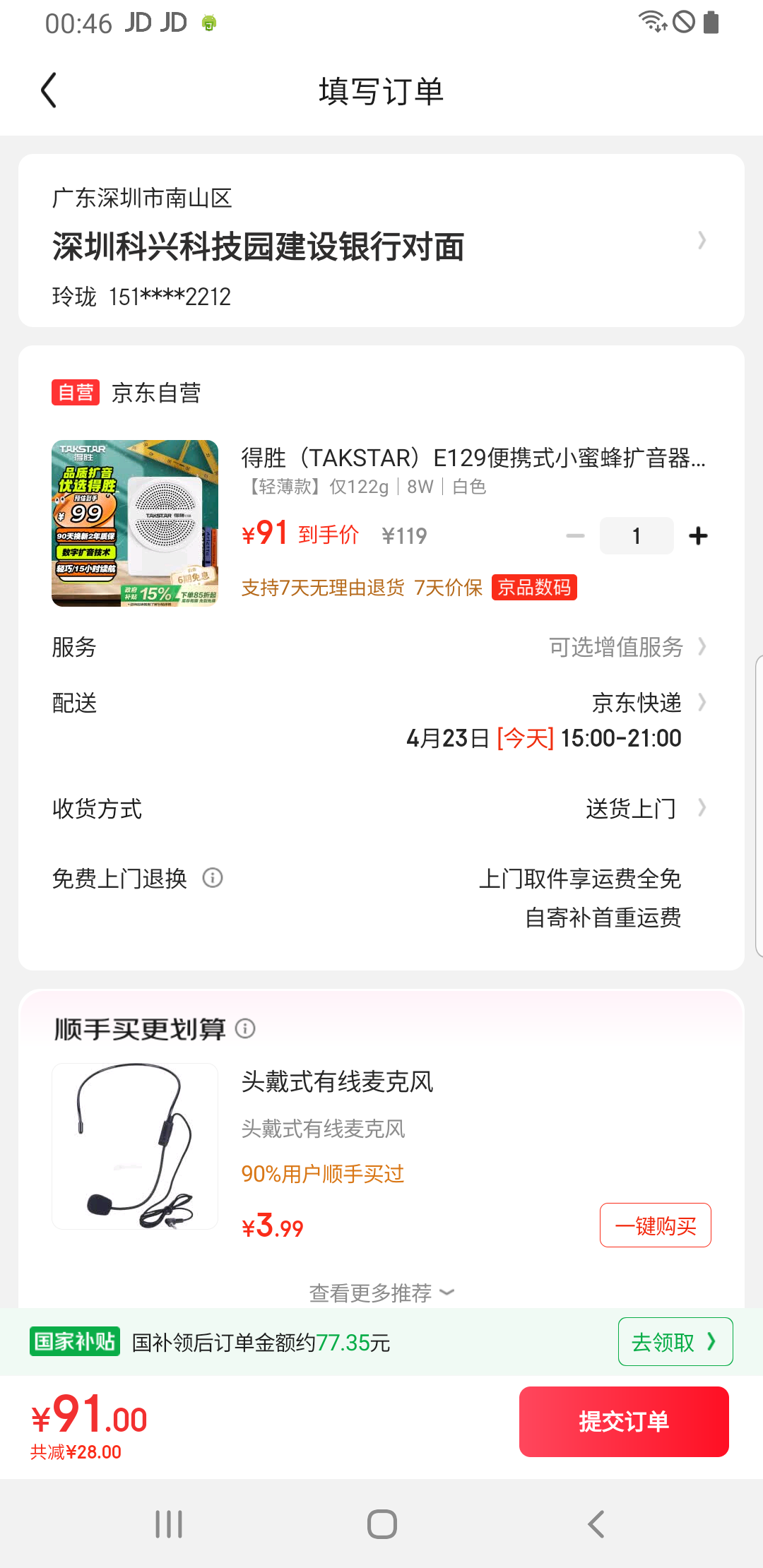Screen dimensions: 763x1568
Task: Tap the info icon next to 顺手买更划算
Action: [x=246, y=1029]
